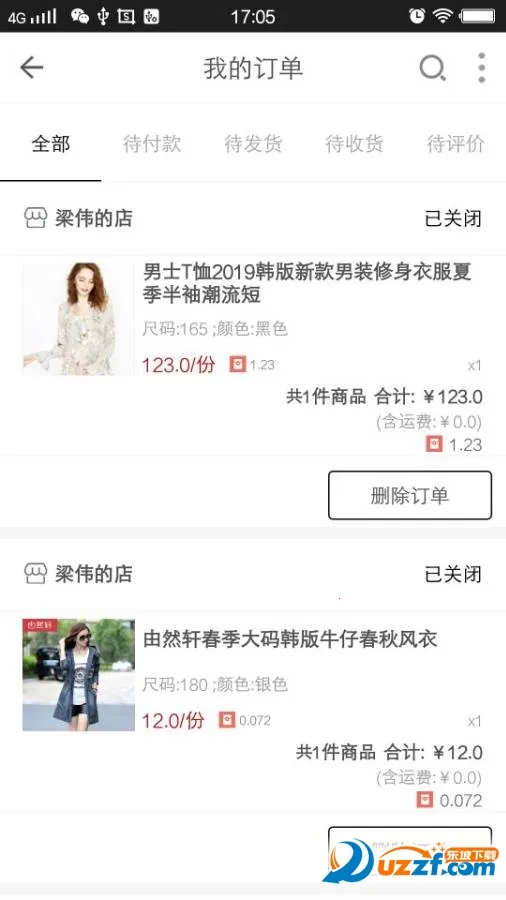Select the 全部 tab
Screen dimensions: 506x900
point(50,143)
